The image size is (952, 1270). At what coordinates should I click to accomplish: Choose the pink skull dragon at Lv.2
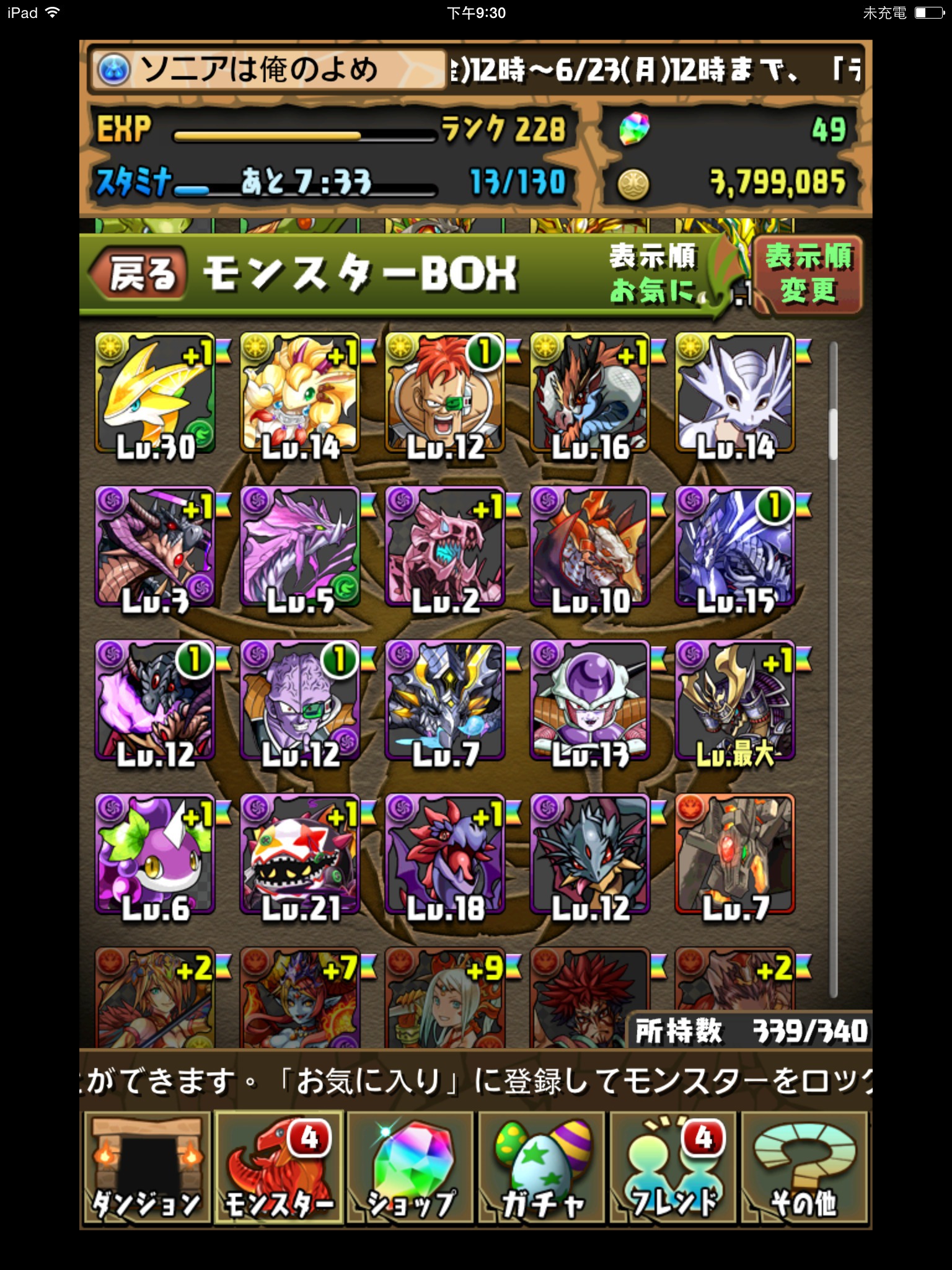pyautogui.click(x=445, y=548)
